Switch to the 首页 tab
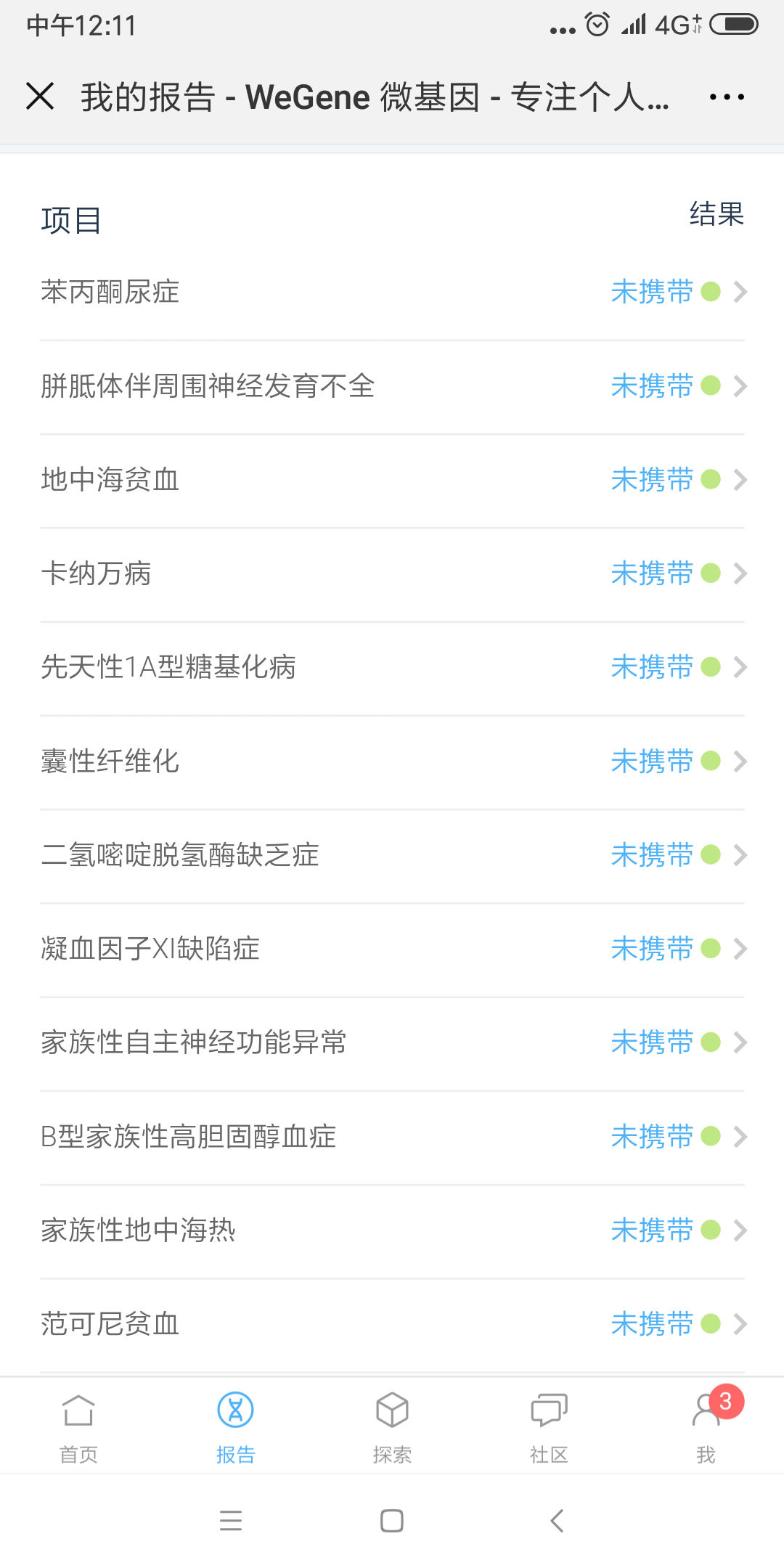Screen dimensions: 784x1568 point(78,1427)
